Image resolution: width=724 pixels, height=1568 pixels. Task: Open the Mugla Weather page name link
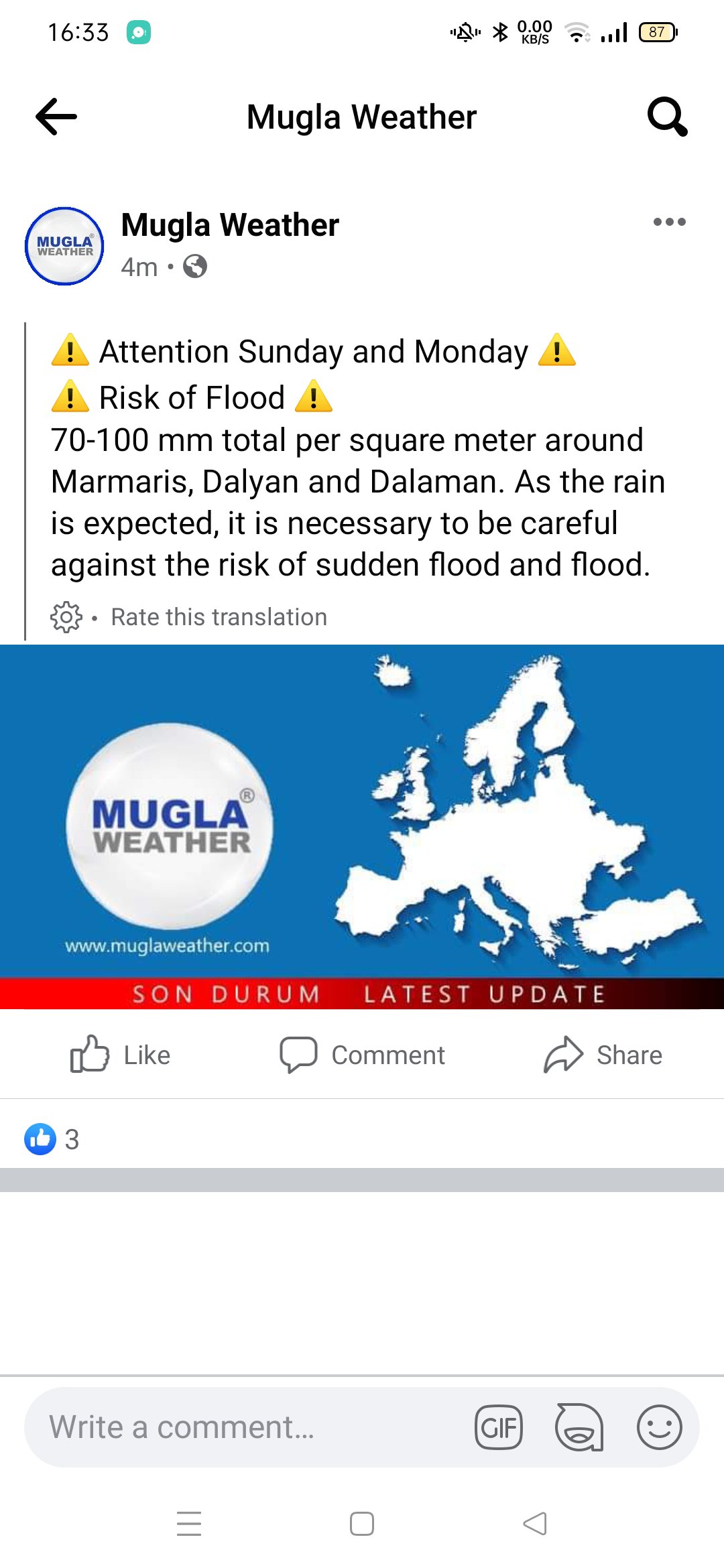[x=230, y=225]
